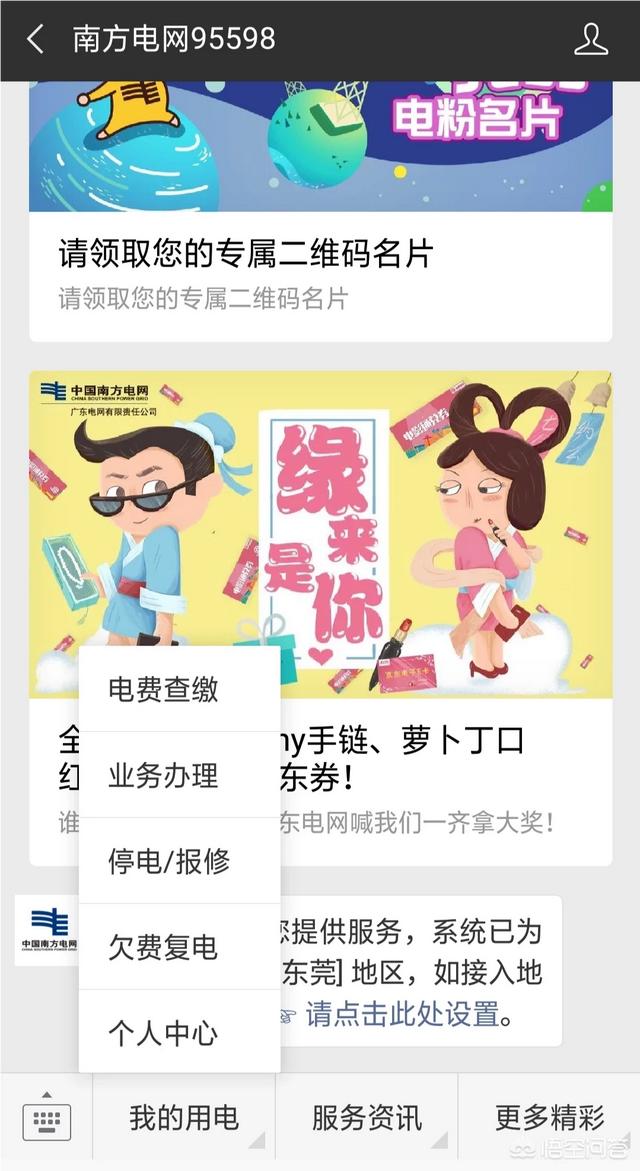Select 电费查缴 from the menu

[179, 689]
